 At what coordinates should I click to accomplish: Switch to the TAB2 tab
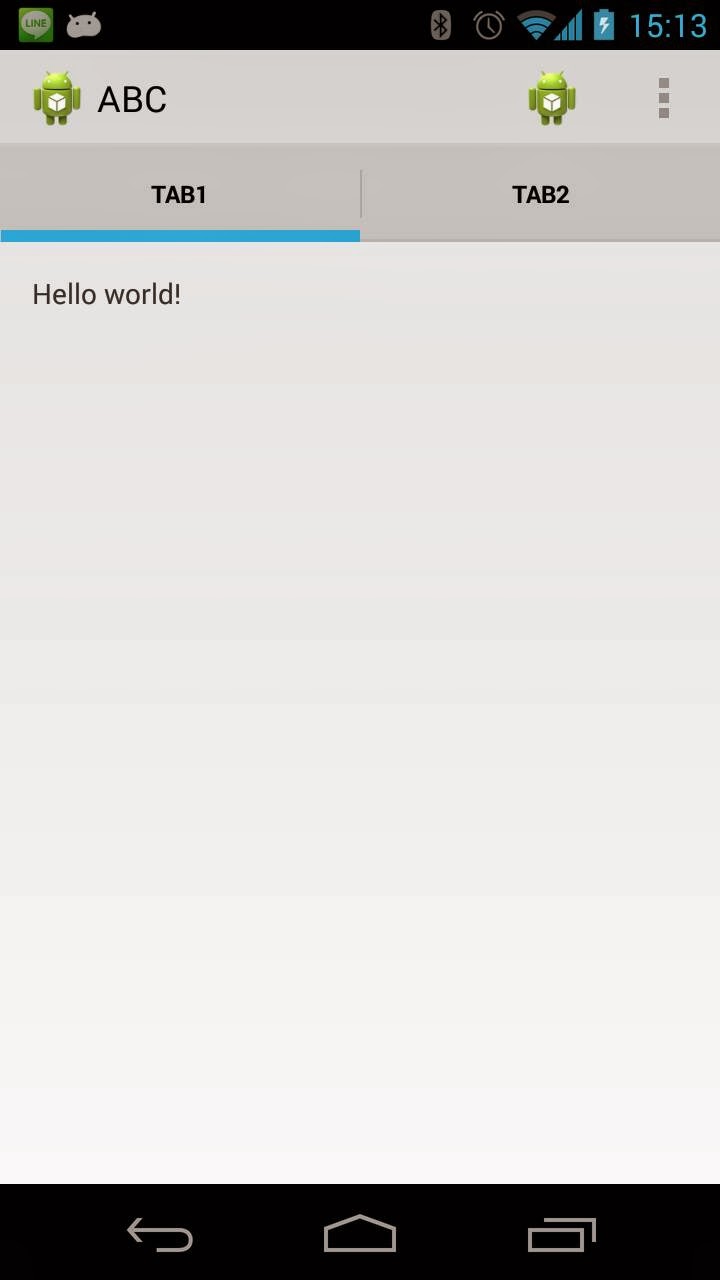click(541, 194)
